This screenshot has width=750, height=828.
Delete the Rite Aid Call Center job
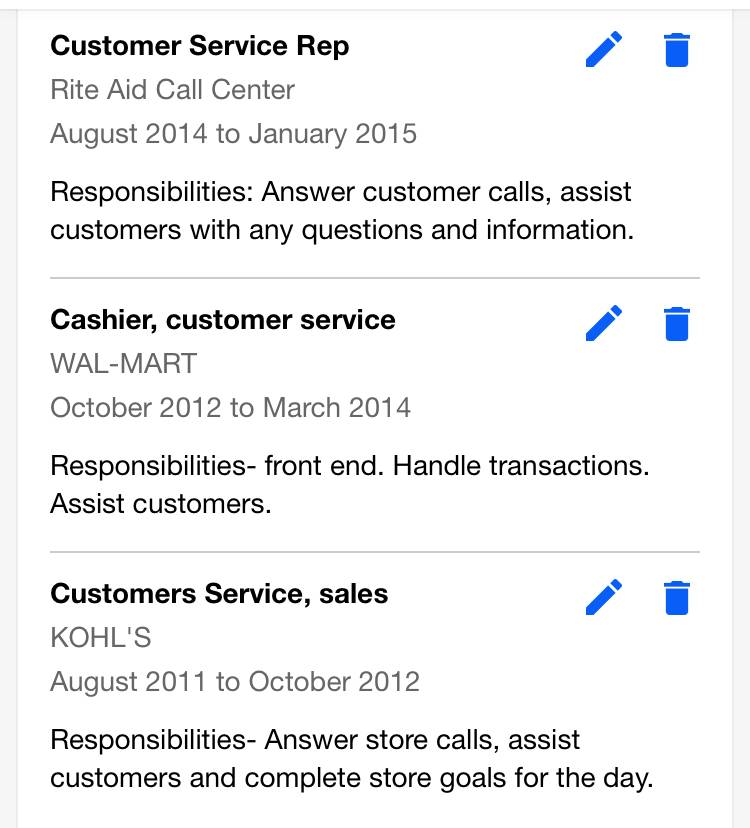(677, 50)
